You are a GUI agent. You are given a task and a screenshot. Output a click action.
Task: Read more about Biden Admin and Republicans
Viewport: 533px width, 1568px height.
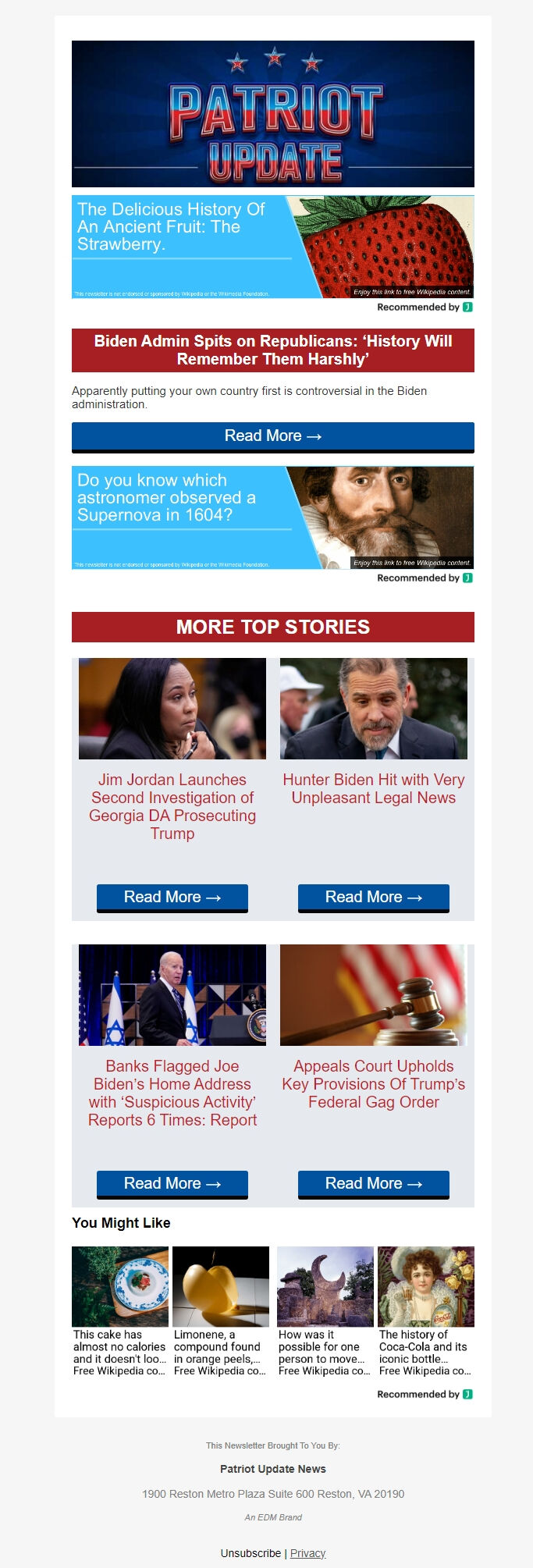(272, 436)
